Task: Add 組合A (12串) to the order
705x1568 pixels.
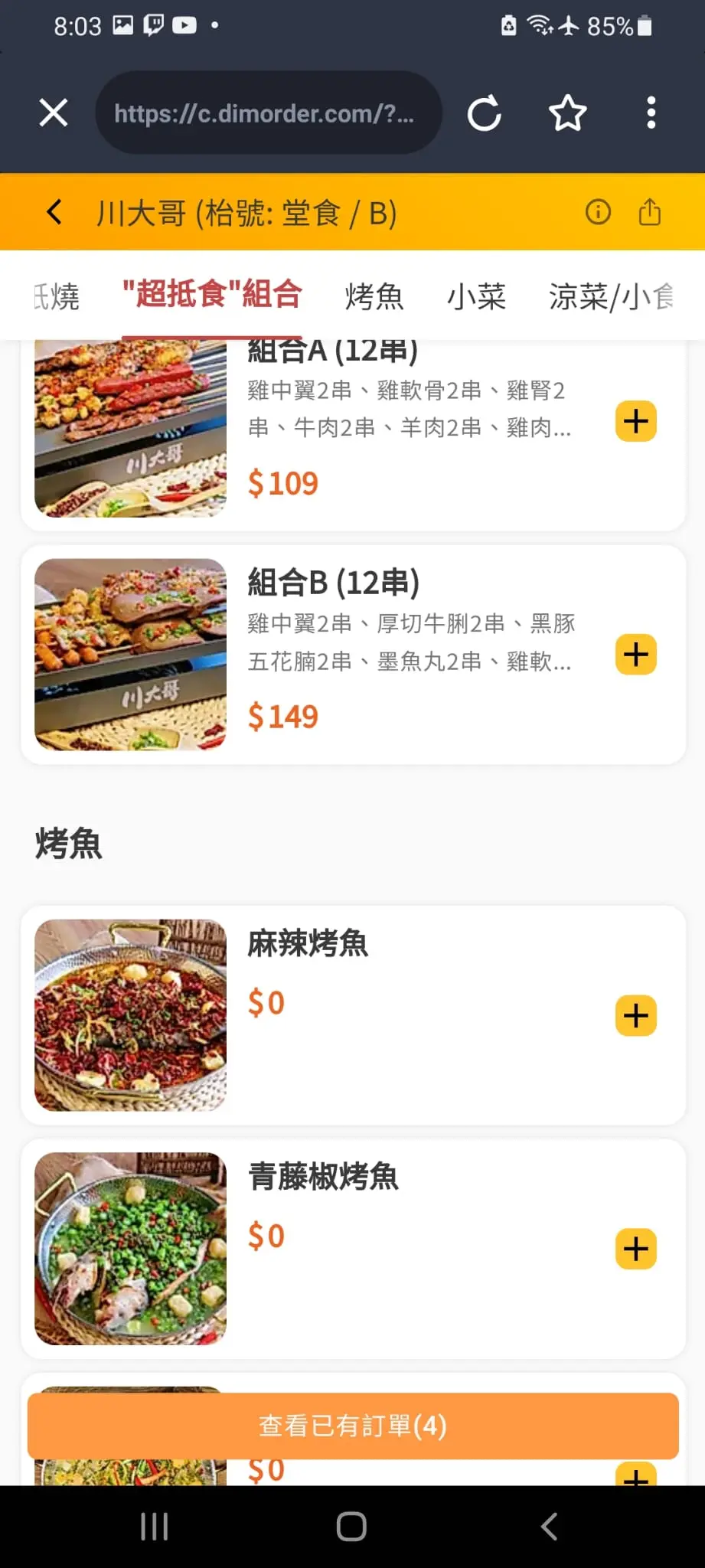Action: (636, 421)
